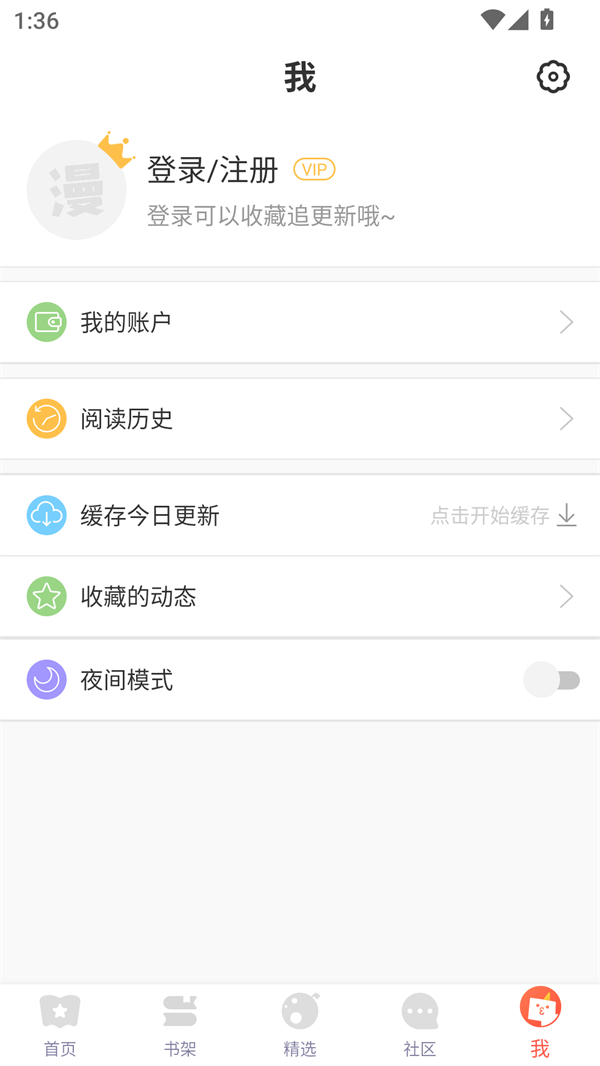Open the 社区 tab

[420, 1024]
